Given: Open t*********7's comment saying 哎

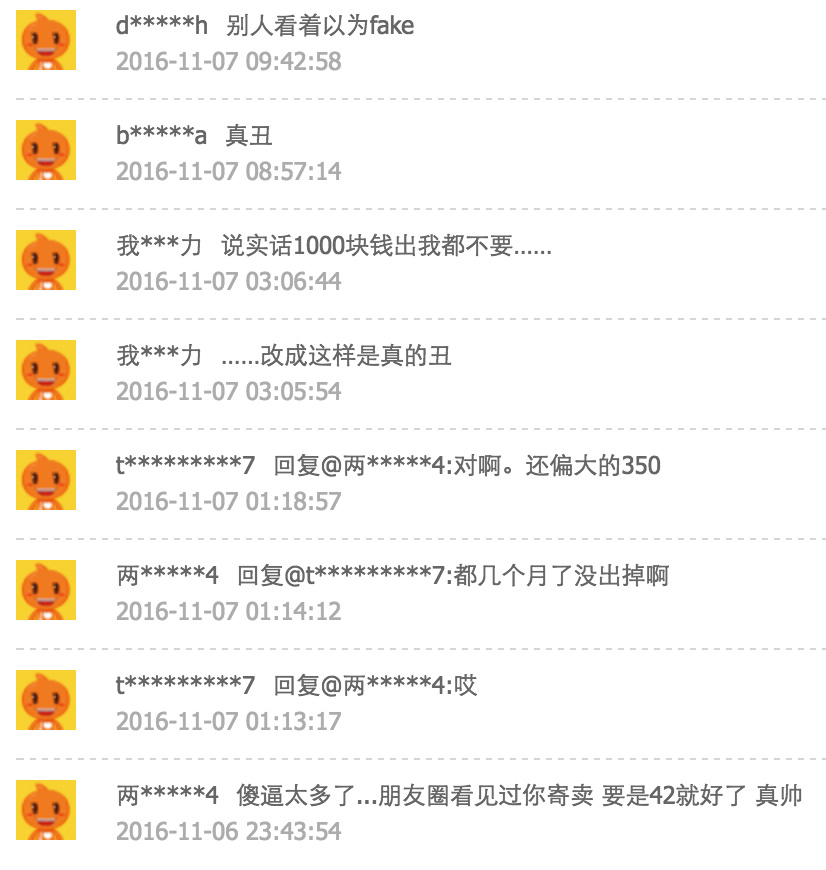Looking at the screenshot, I should (375, 686).
